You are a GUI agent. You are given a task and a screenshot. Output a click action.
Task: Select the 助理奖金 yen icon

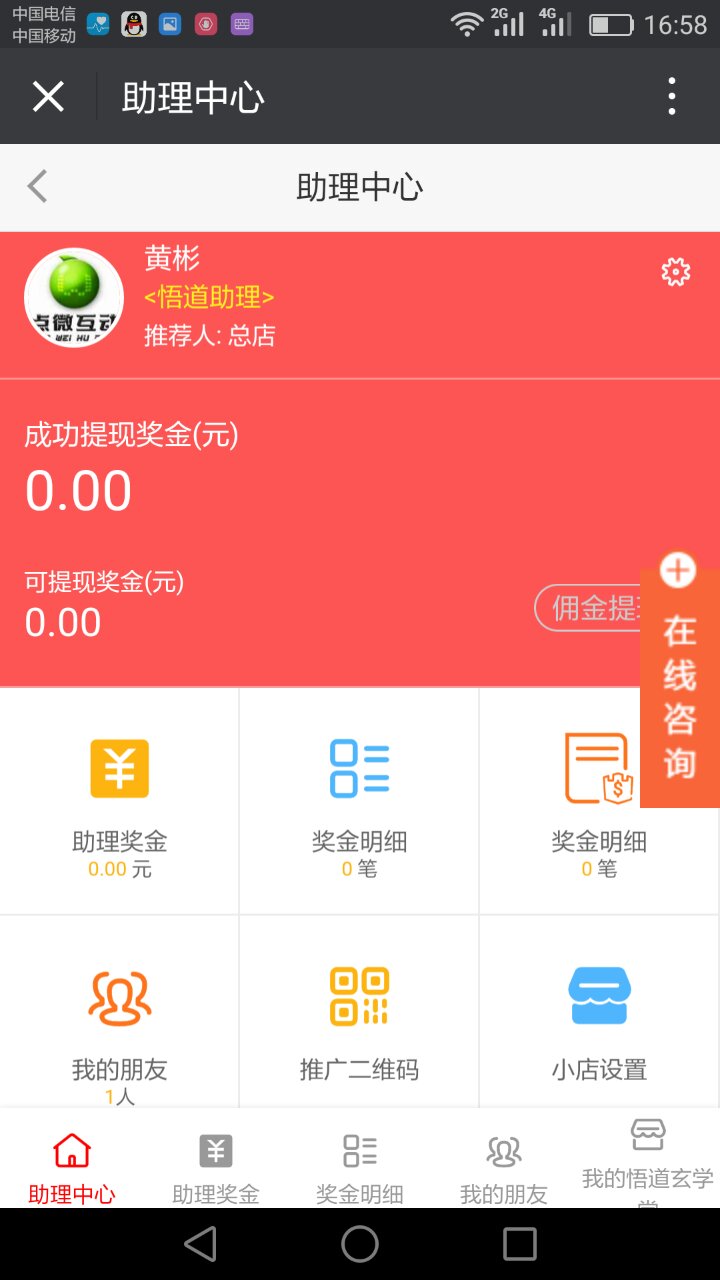coord(119,768)
